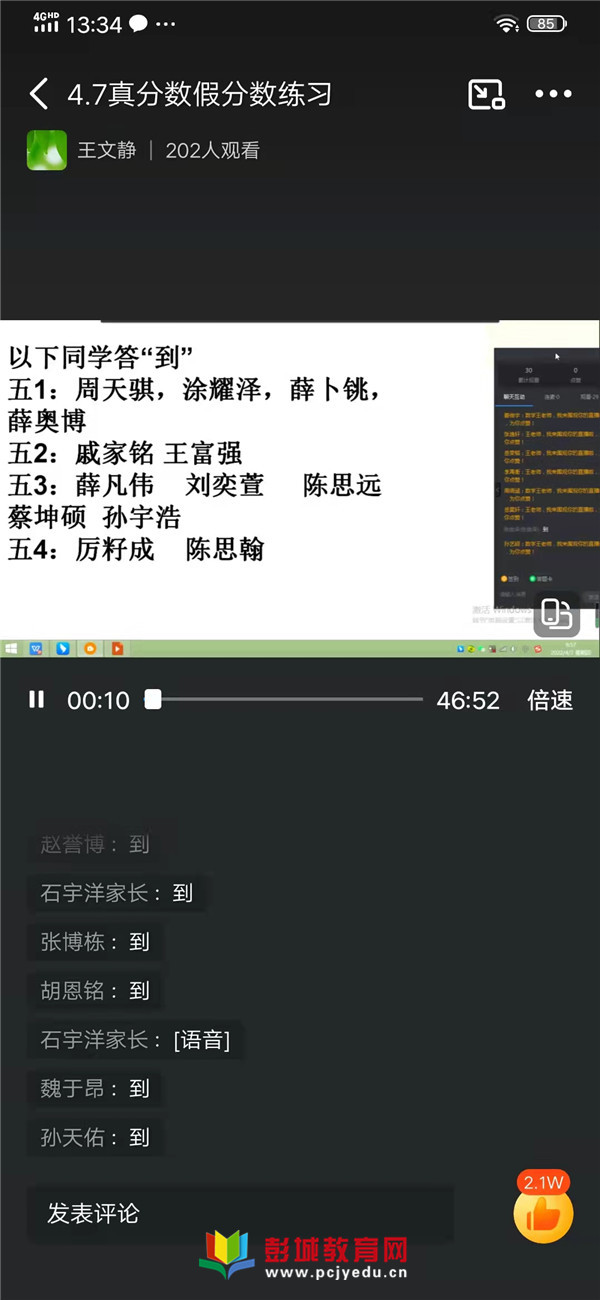This screenshot has height=1300, width=600.
Task: Like the live stream with thumbs-up
Action: 543,1214
